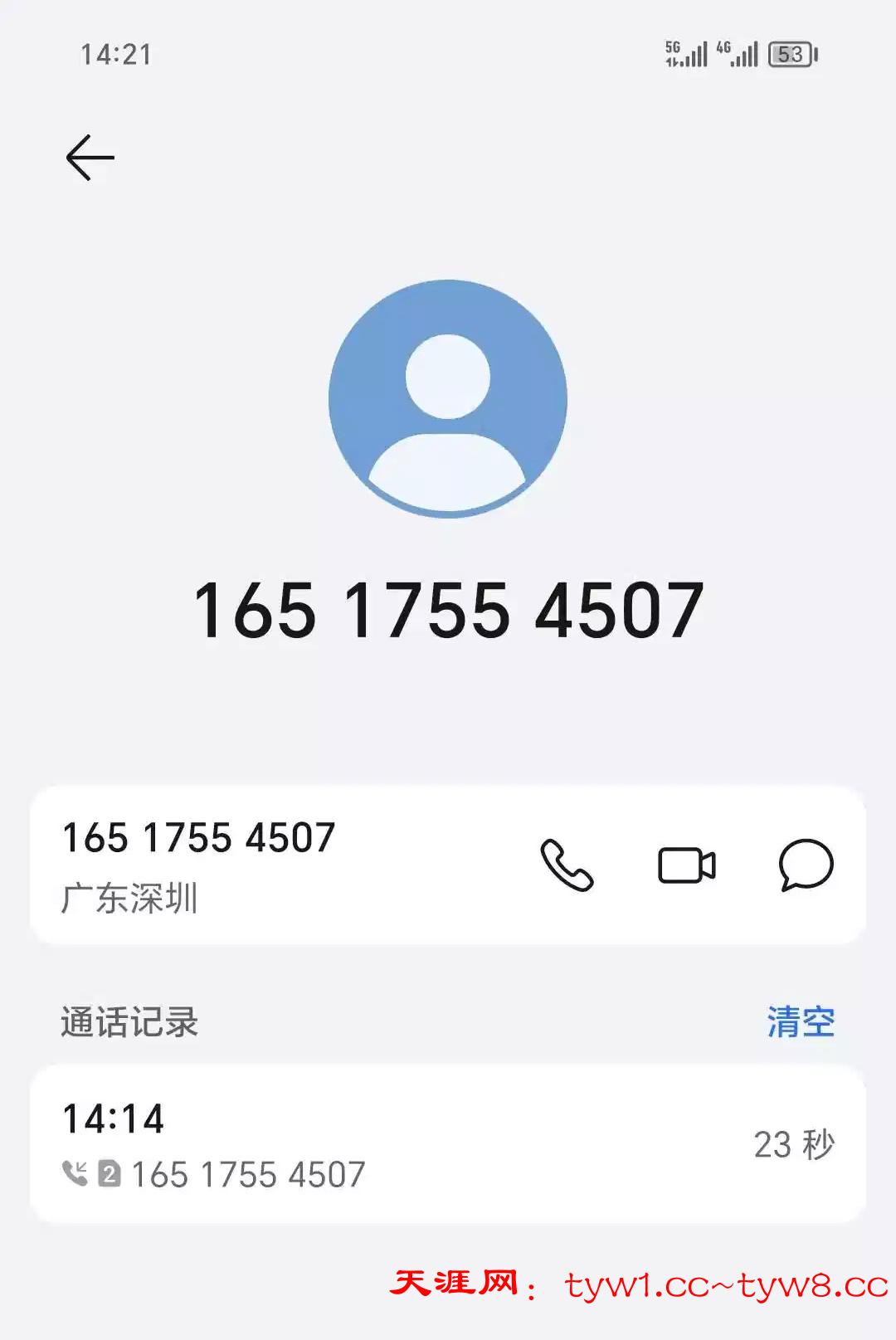Send a message to this number
The width and height of the screenshot is (896, 1340).
tap(806, 865)
